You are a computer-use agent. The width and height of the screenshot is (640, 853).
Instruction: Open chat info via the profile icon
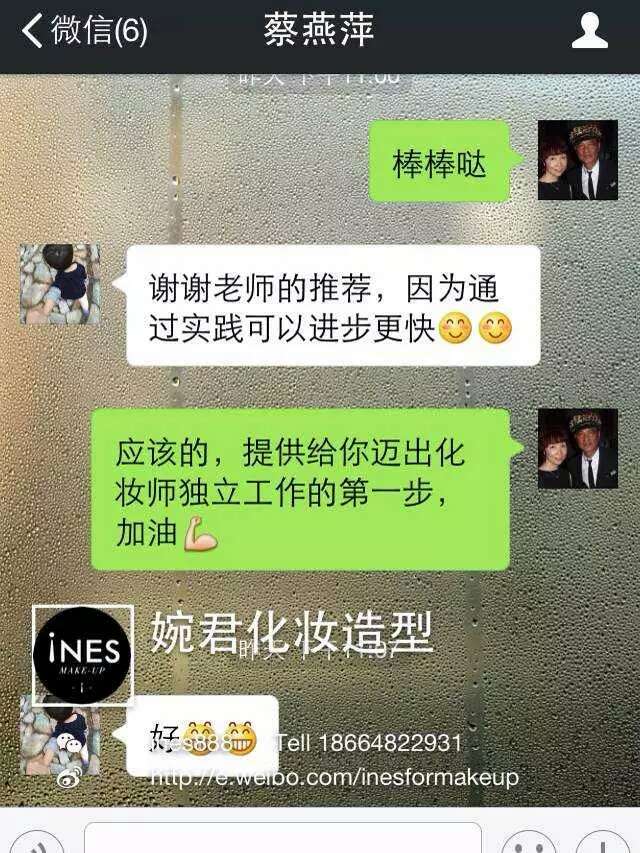(x=589, y=31)
